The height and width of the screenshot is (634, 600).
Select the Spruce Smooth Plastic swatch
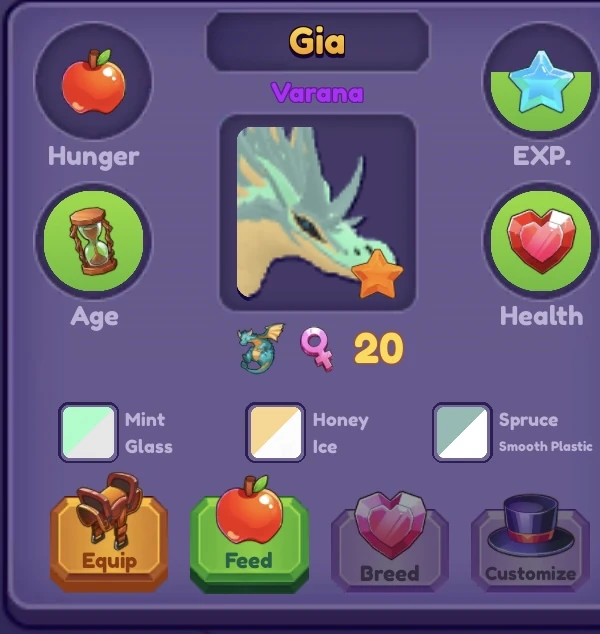coord(461,432)
